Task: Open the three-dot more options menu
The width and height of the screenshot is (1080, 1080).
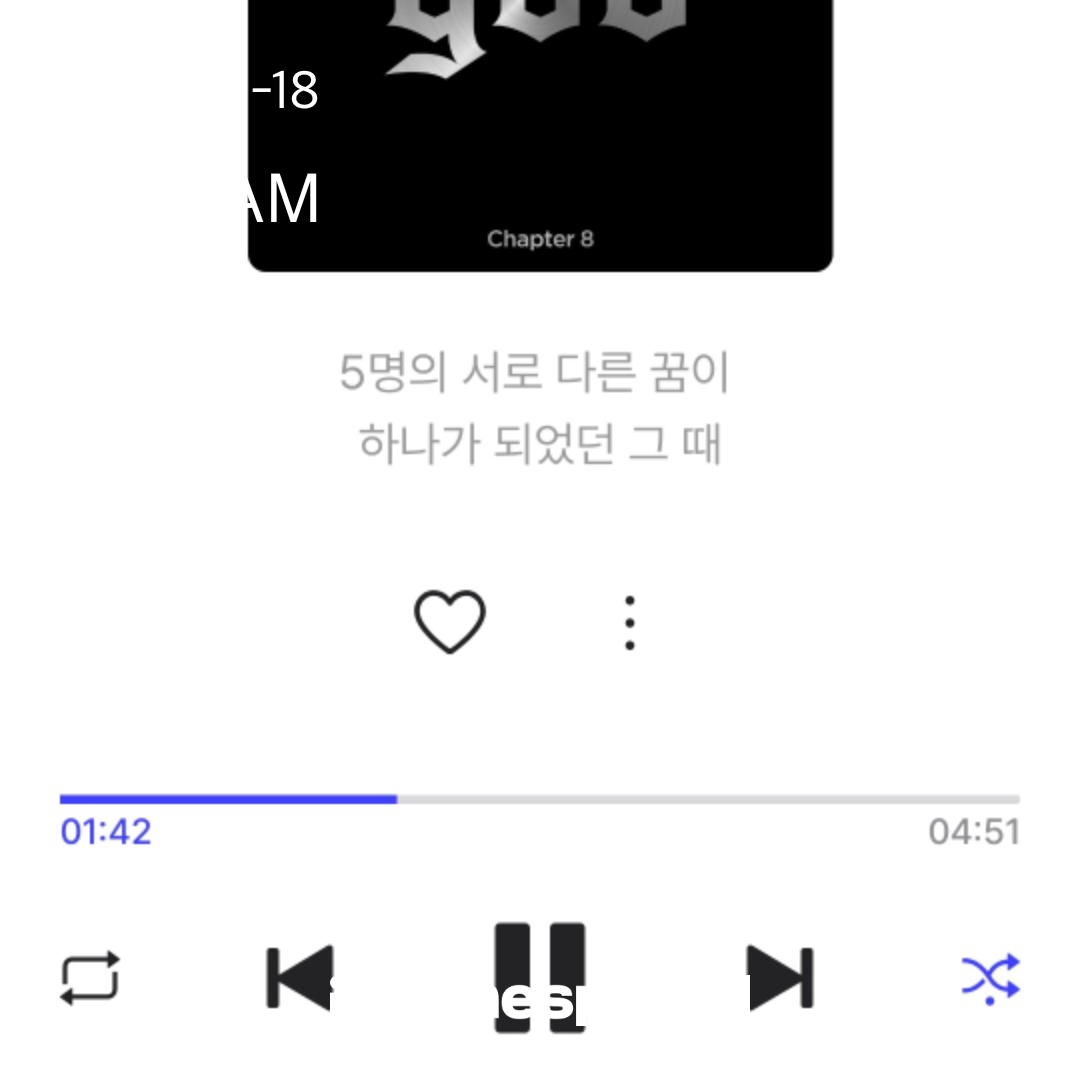Action: (630, 623)
